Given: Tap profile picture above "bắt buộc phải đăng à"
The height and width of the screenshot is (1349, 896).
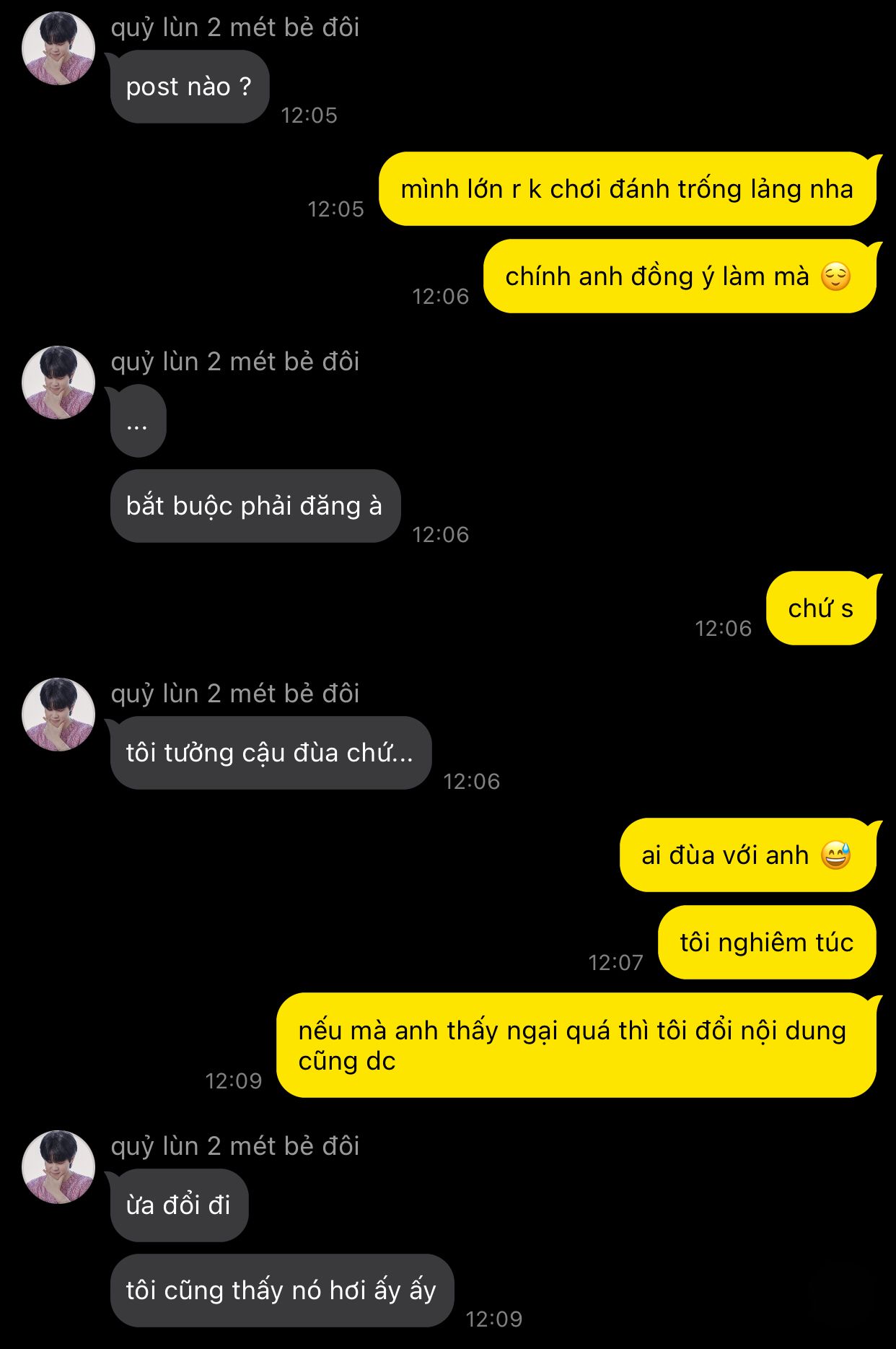Looking at the screenshot, I should [x=58, y=383].
